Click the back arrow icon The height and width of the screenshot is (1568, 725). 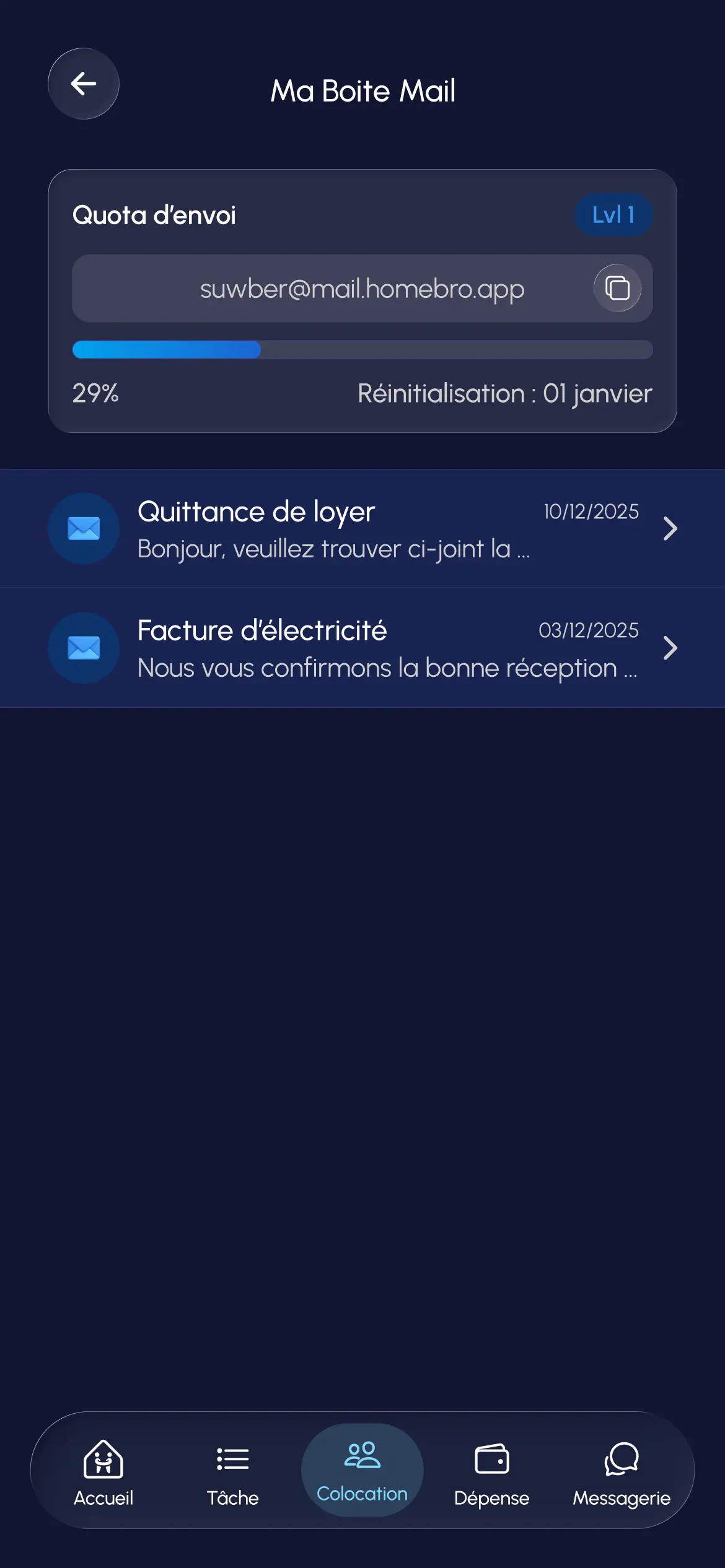pos(83,84)
